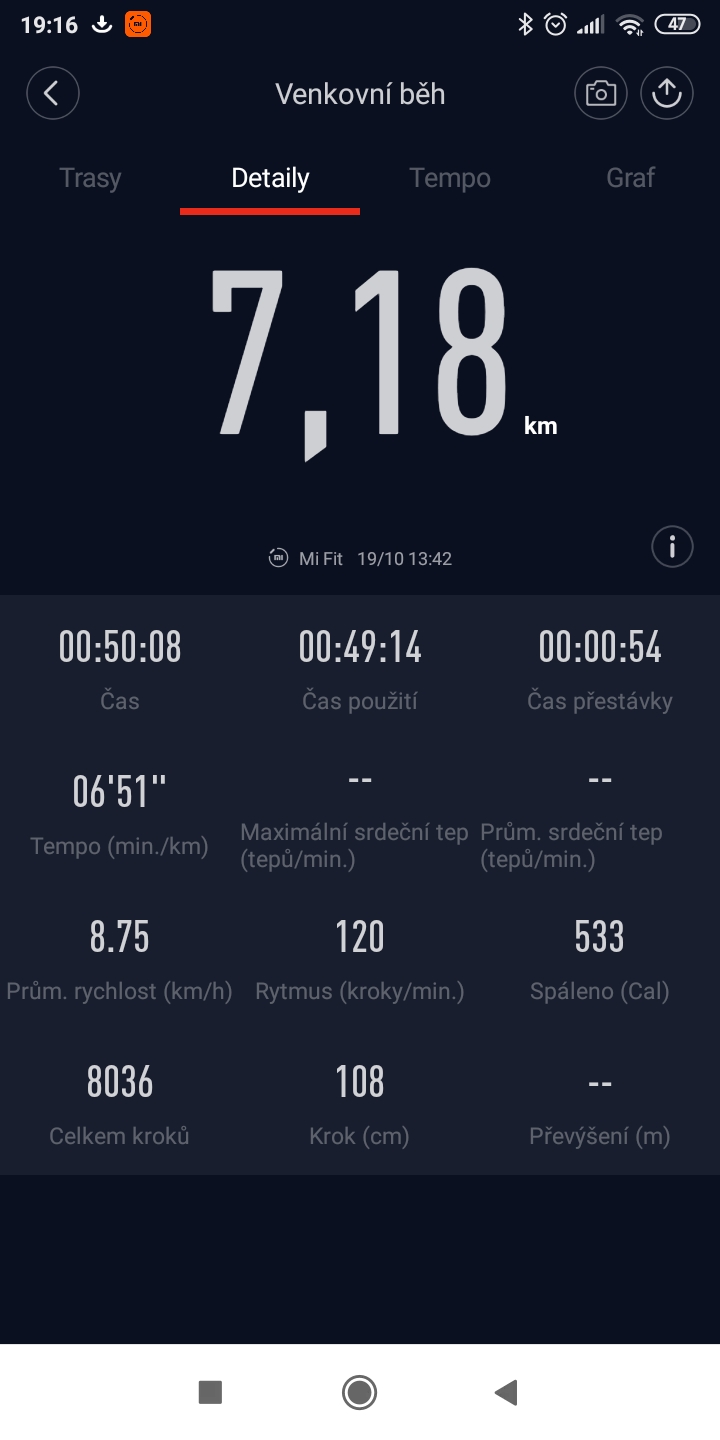Share the workout with the upload icon
The height and width of the screenshot is (1440, 720).
point(666,94)
